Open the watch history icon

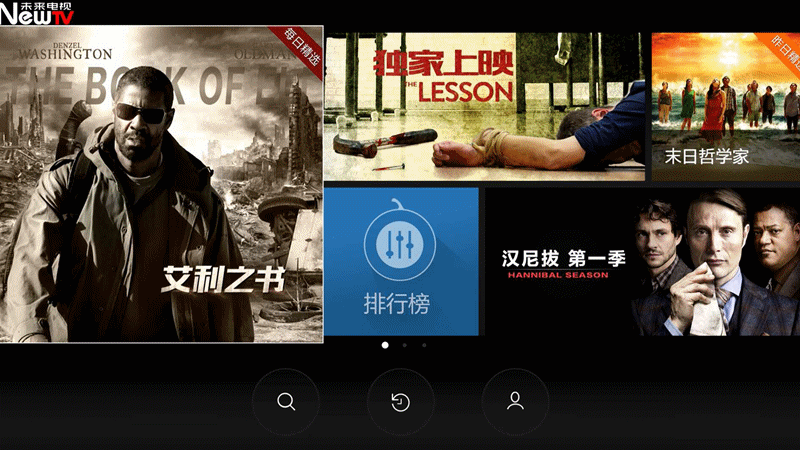click(400, 402)
